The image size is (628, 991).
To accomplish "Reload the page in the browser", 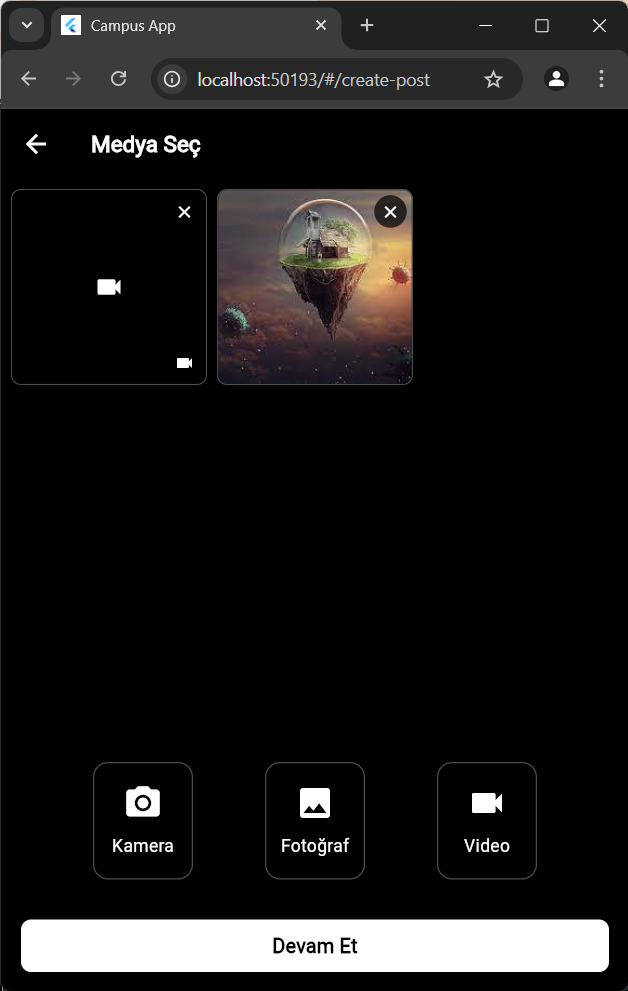I will pos(118,79).
